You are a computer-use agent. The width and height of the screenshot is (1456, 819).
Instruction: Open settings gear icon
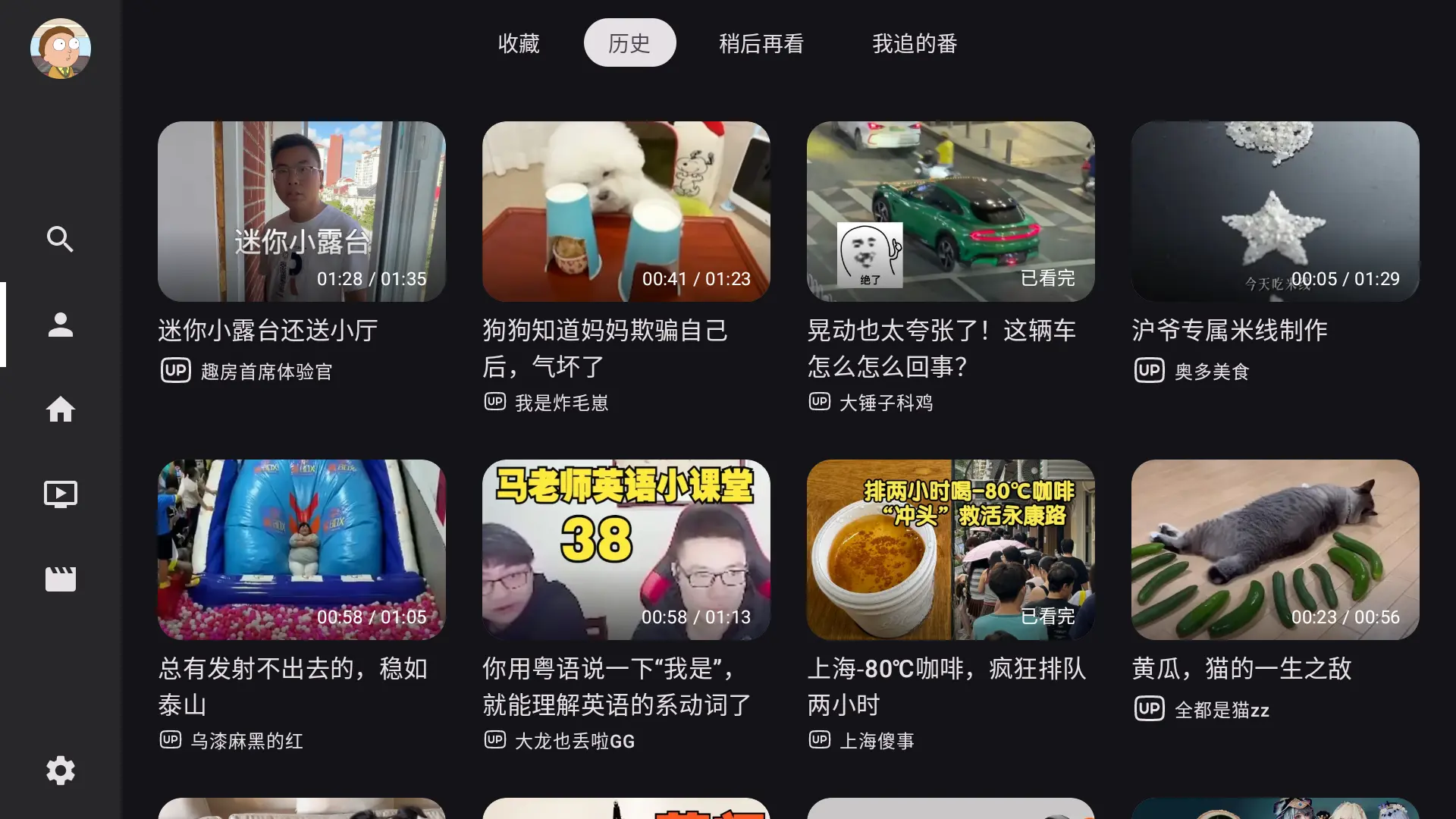coord(61,770)
